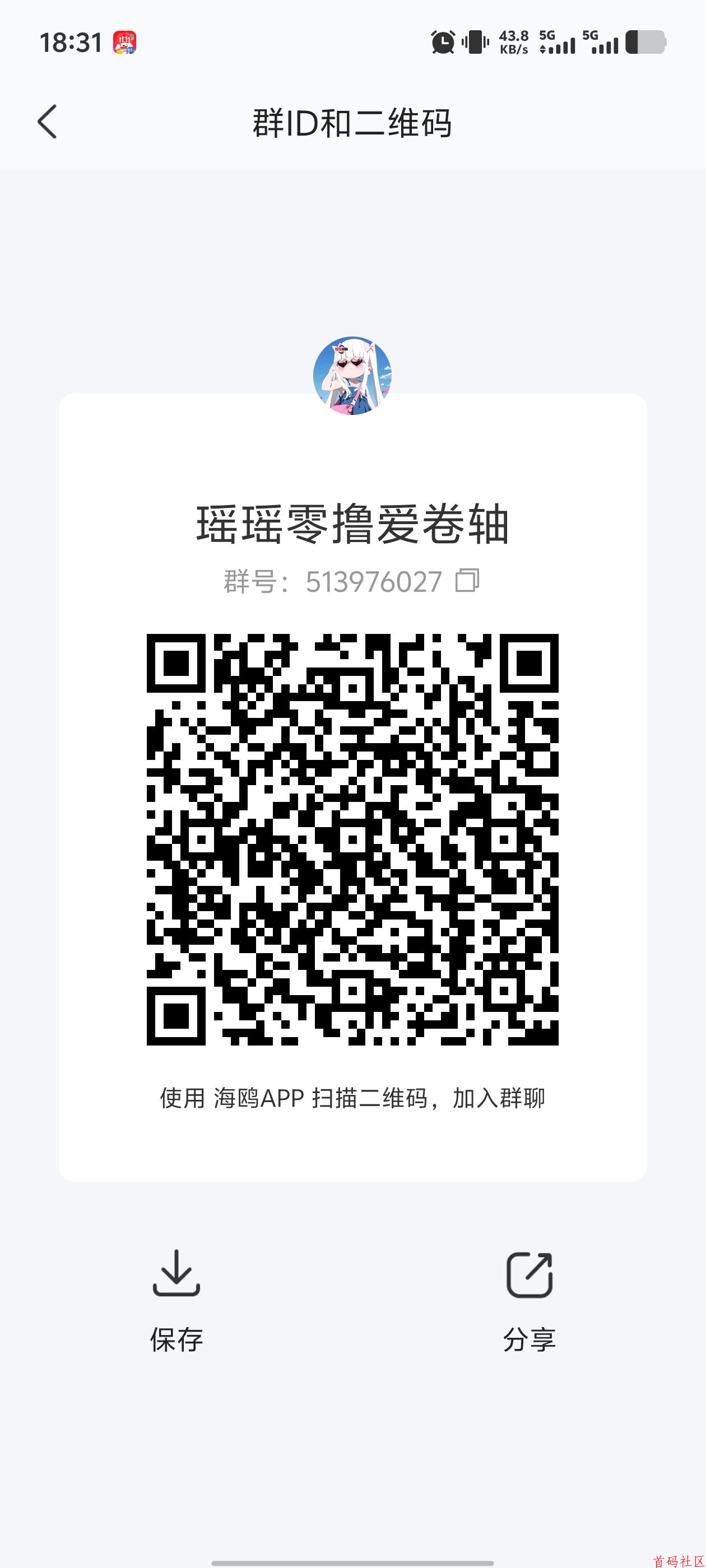Tap the battery indicator in status bar

pos(644,41)
